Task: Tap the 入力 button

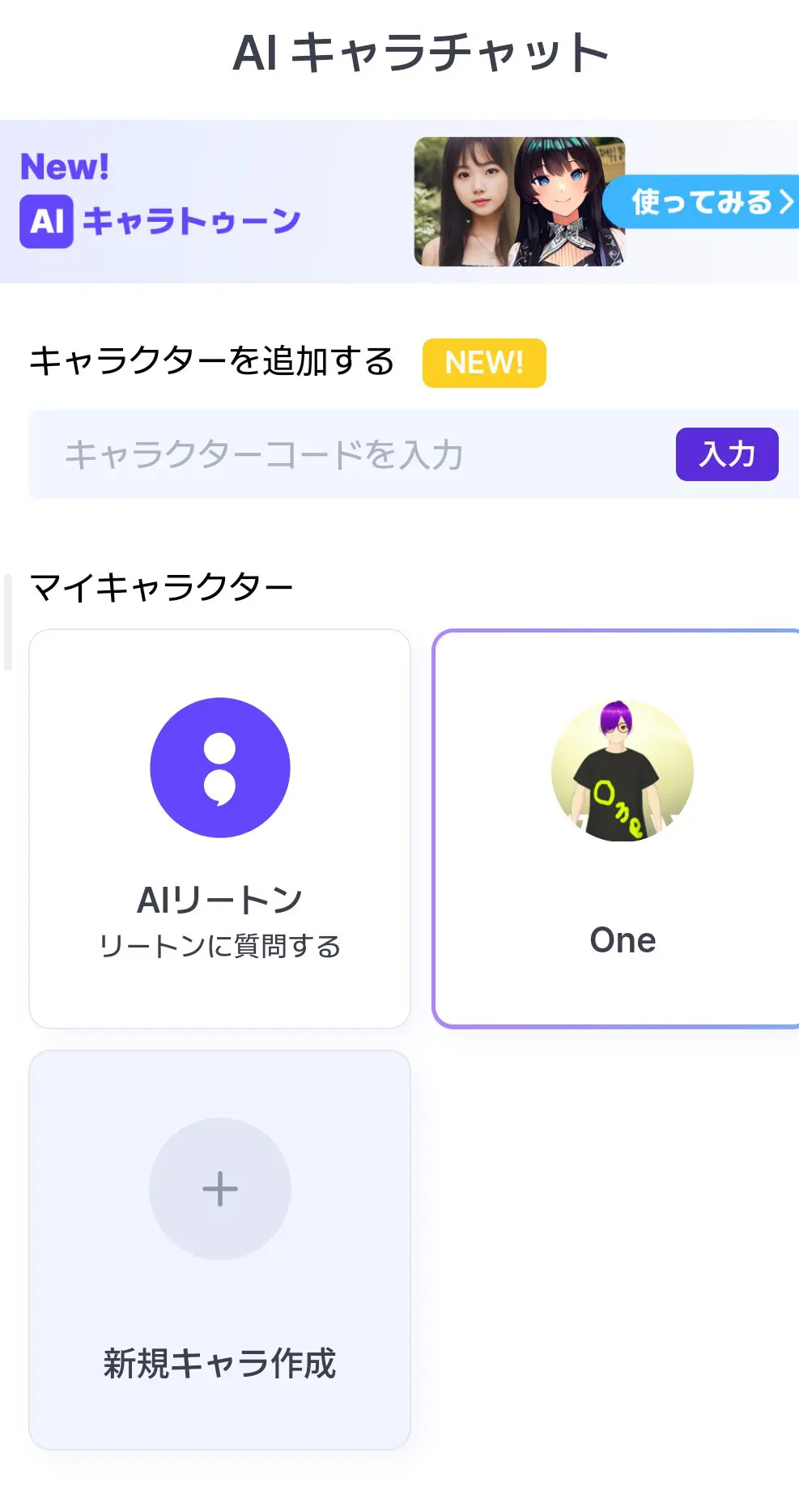Action: pos(726,454)
